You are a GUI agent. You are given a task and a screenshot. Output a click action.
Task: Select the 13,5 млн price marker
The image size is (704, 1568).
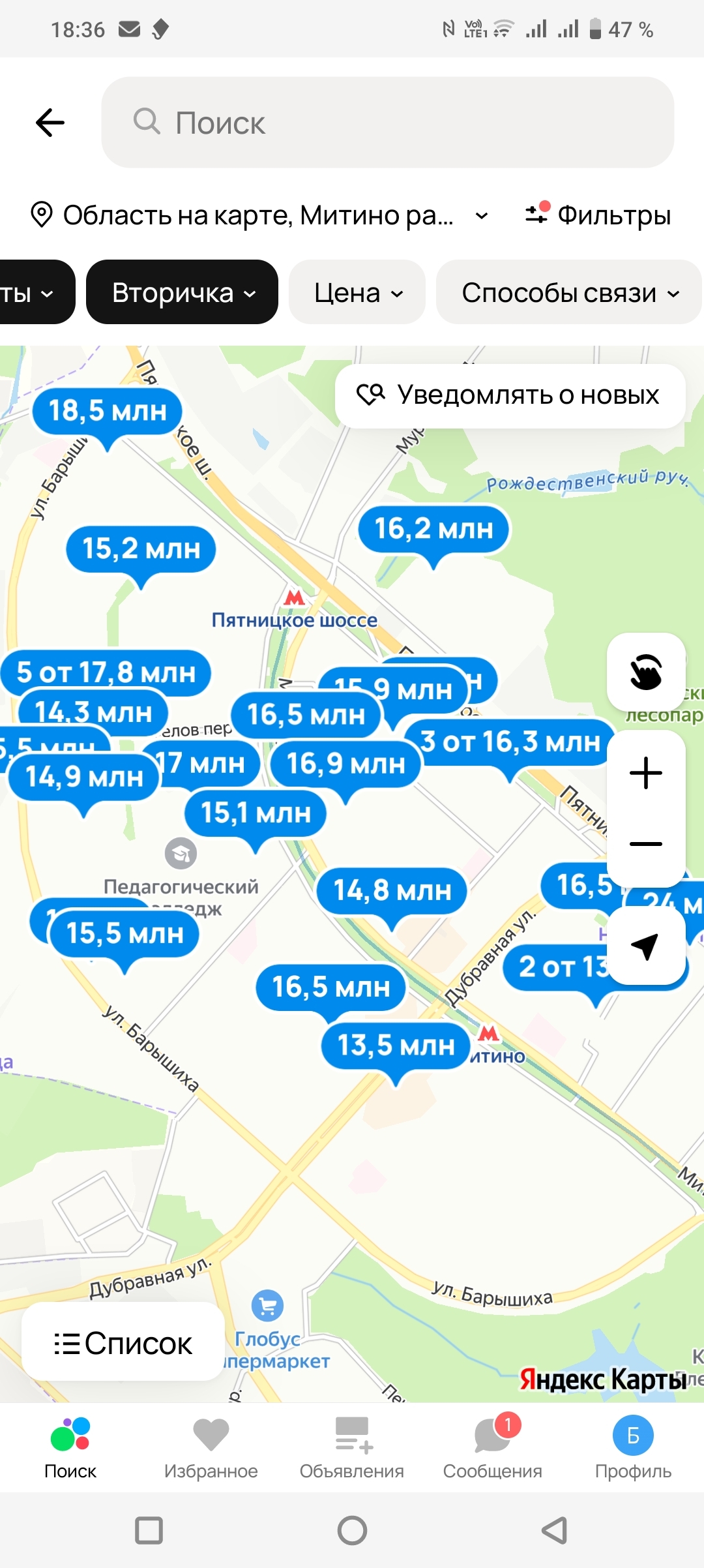(396, 1046)
